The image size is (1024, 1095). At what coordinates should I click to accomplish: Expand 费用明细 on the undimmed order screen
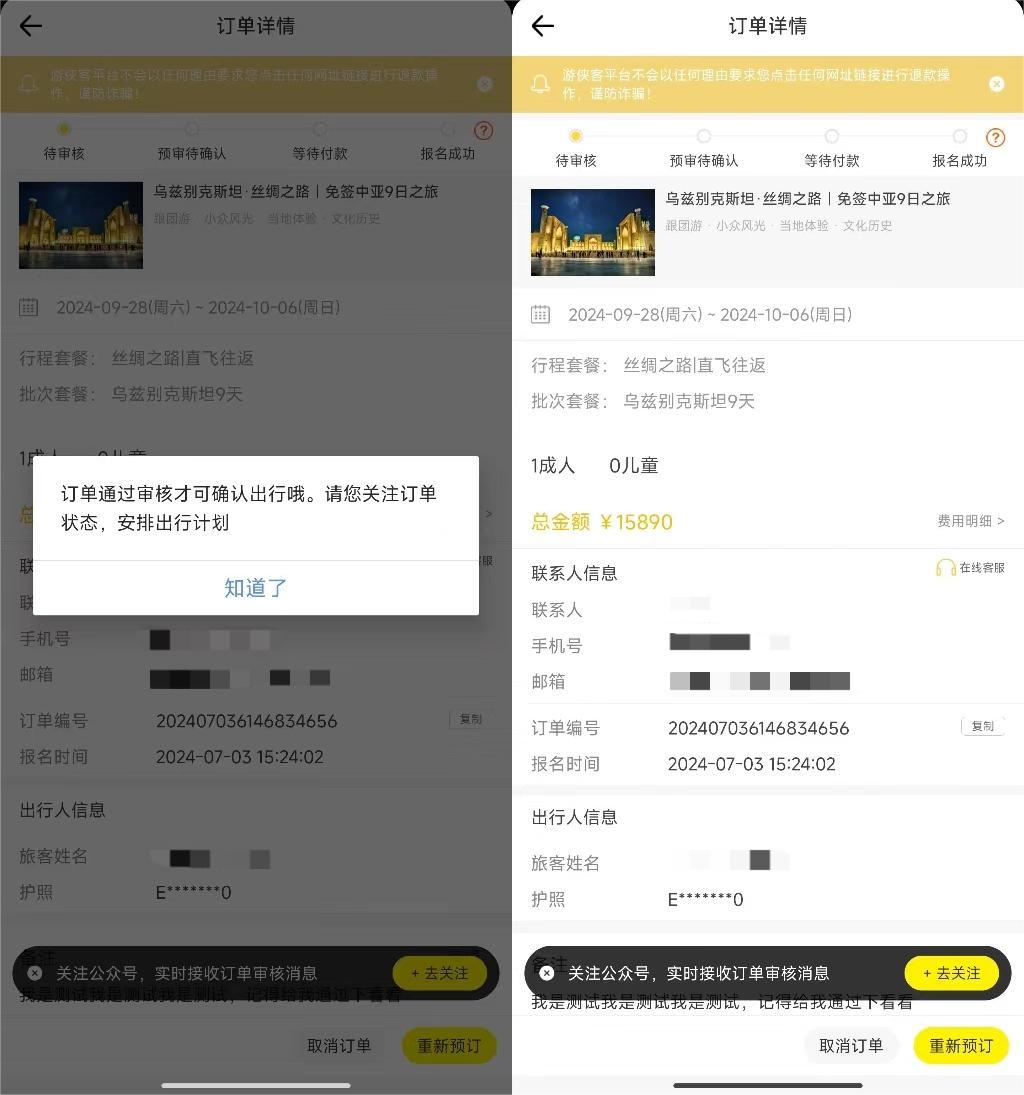coord(970,521)
